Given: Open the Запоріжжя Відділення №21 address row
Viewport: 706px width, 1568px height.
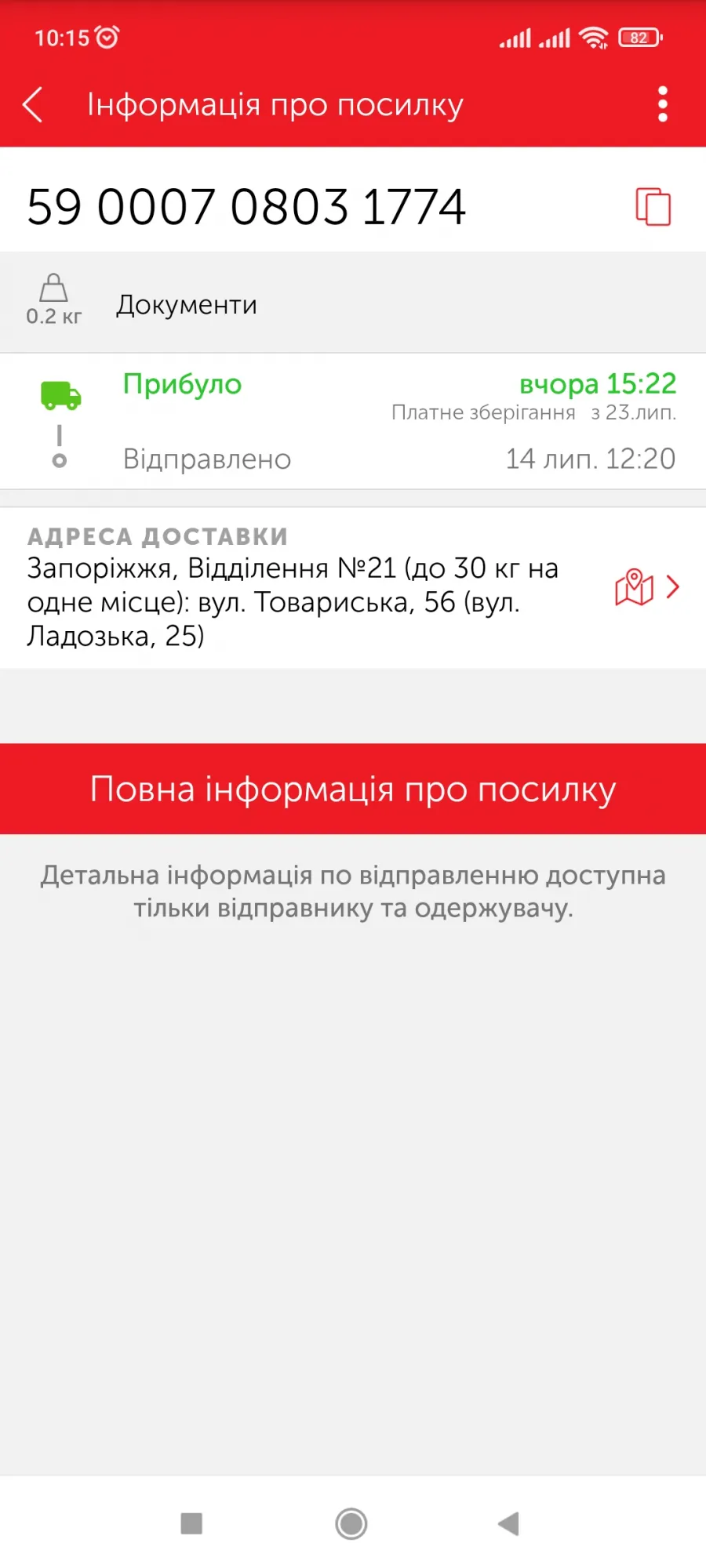Looking at the screenshot, I should pos(353,588).
